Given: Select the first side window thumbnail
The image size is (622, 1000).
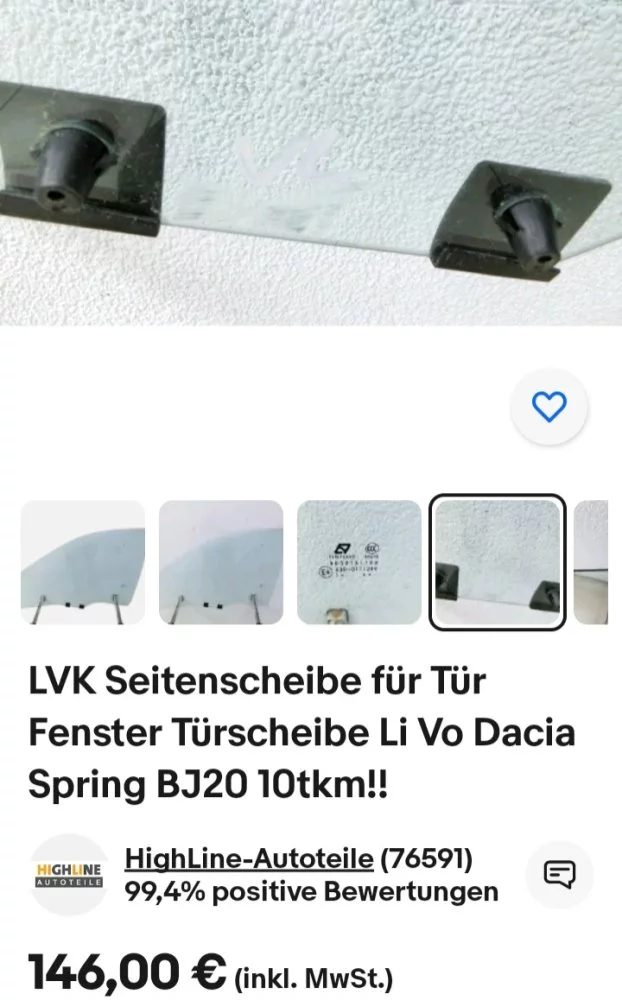Looking at the screenshot, I should pyautogui.click(x=83, y=562).
